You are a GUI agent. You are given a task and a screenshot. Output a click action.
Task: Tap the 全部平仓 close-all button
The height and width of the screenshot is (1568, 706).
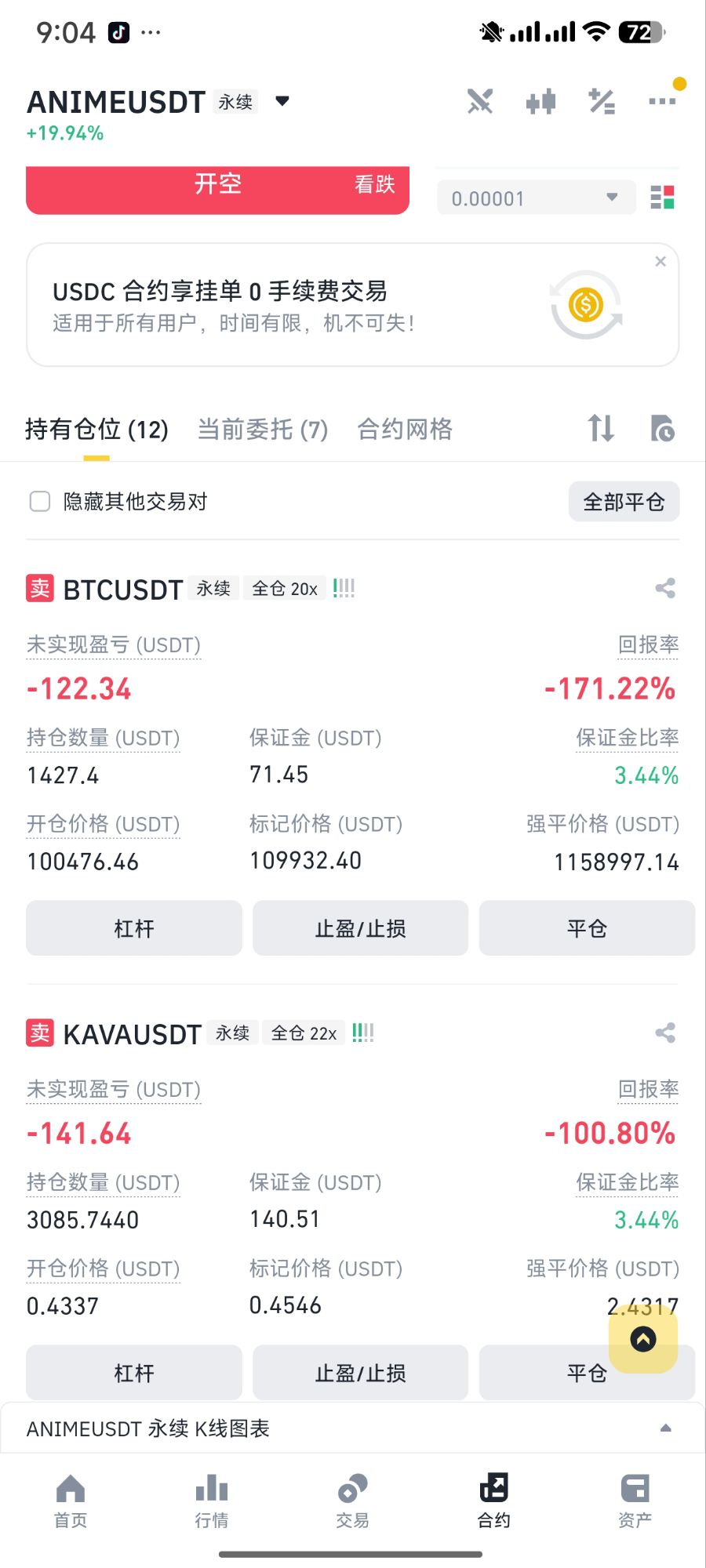(x=624, y=502)
